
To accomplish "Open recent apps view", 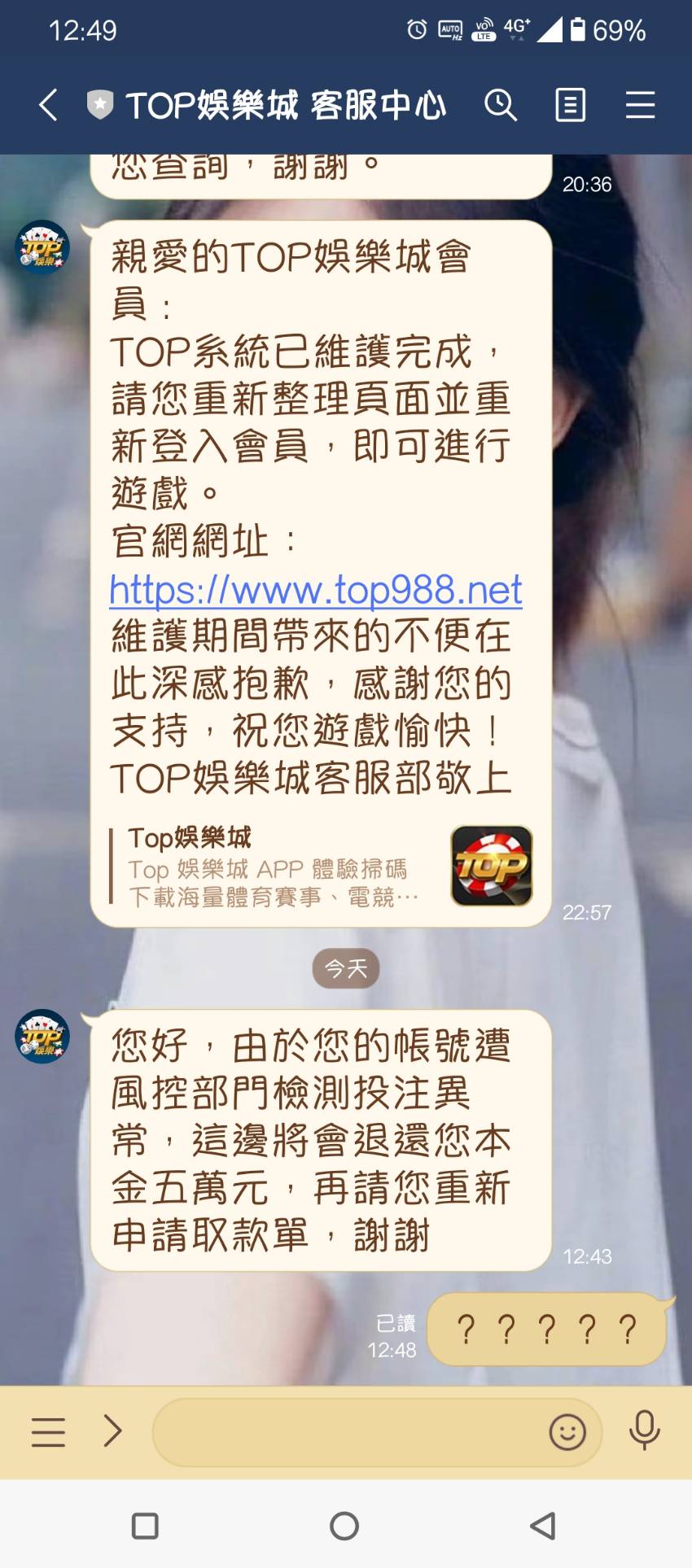I will pyautogui.click(x=145, y=1526).
